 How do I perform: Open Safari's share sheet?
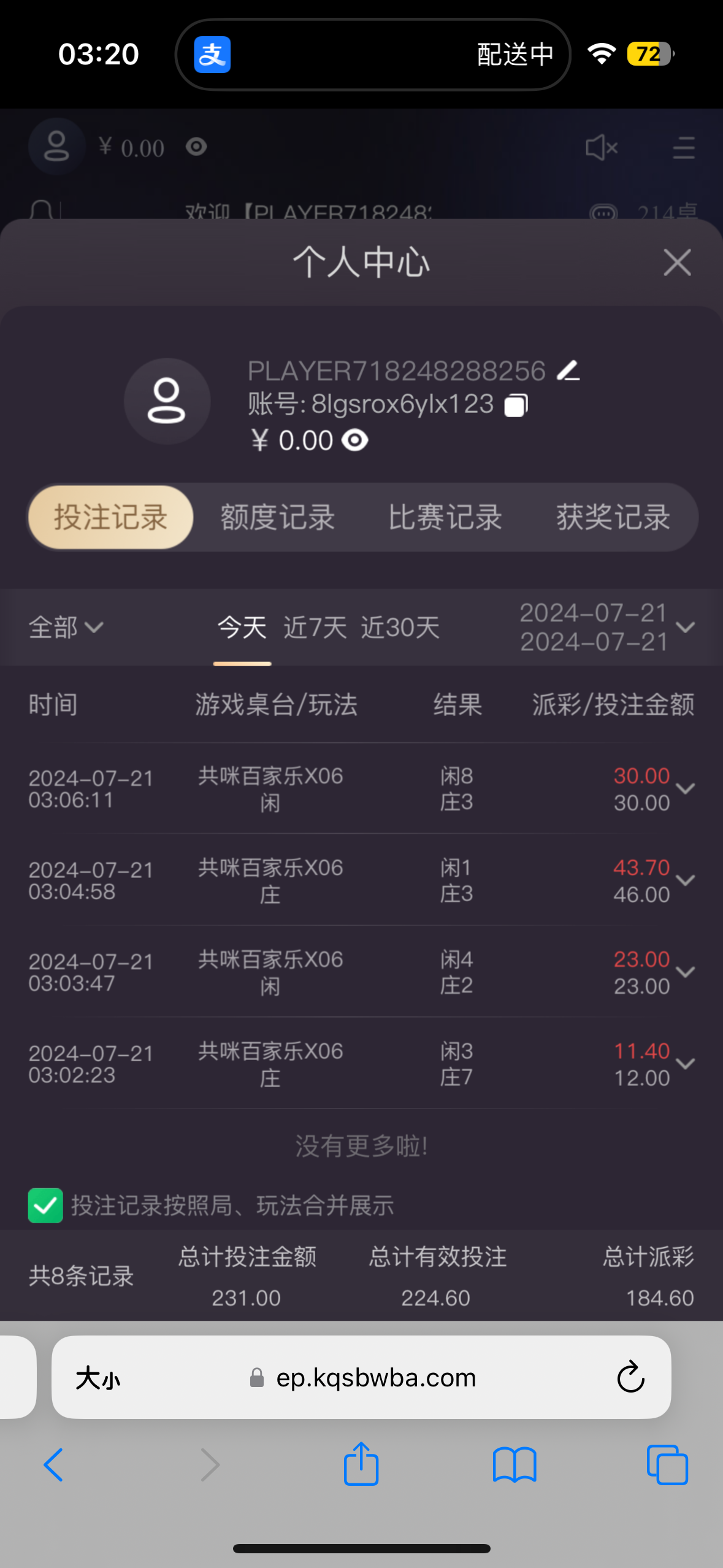[361, 1464]
